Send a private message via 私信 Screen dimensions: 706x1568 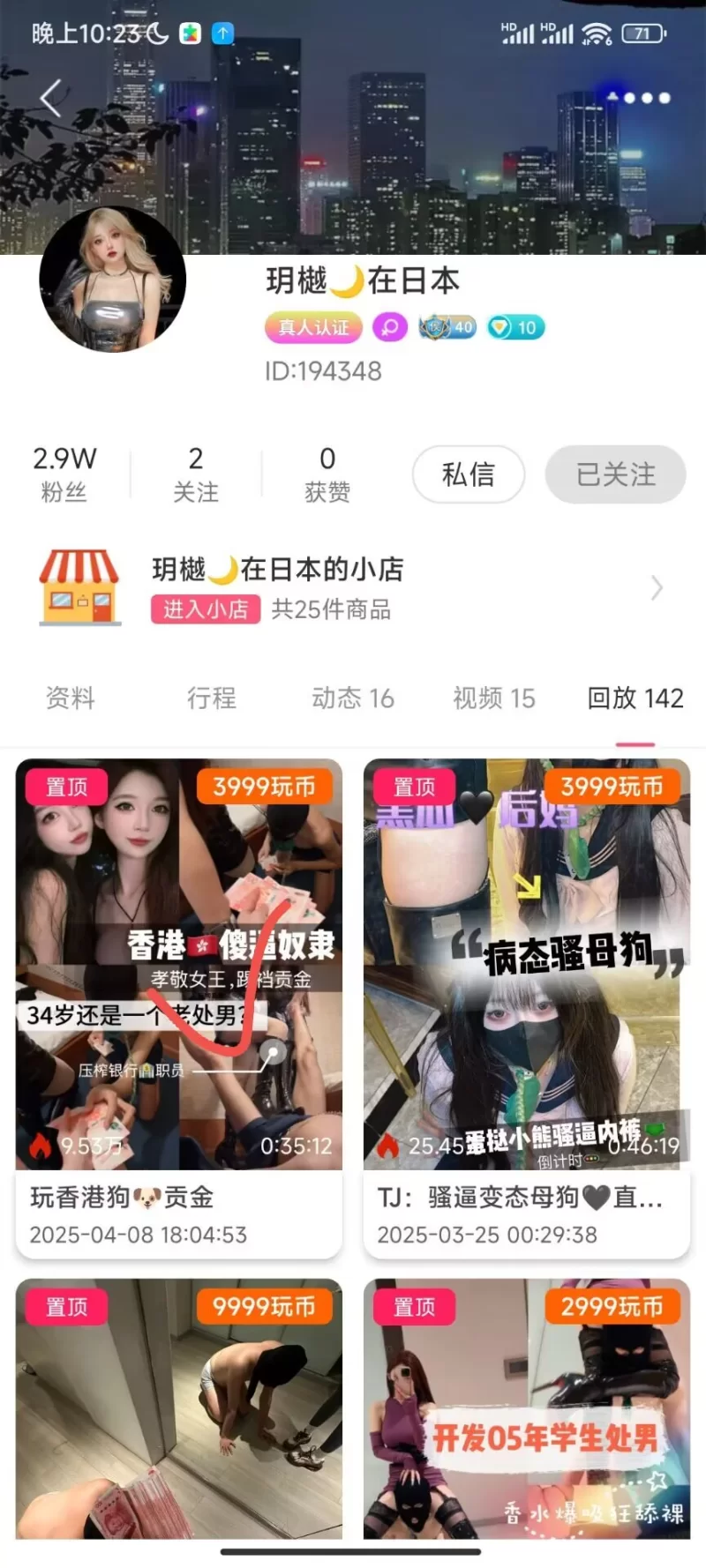[x=469, y=474]
